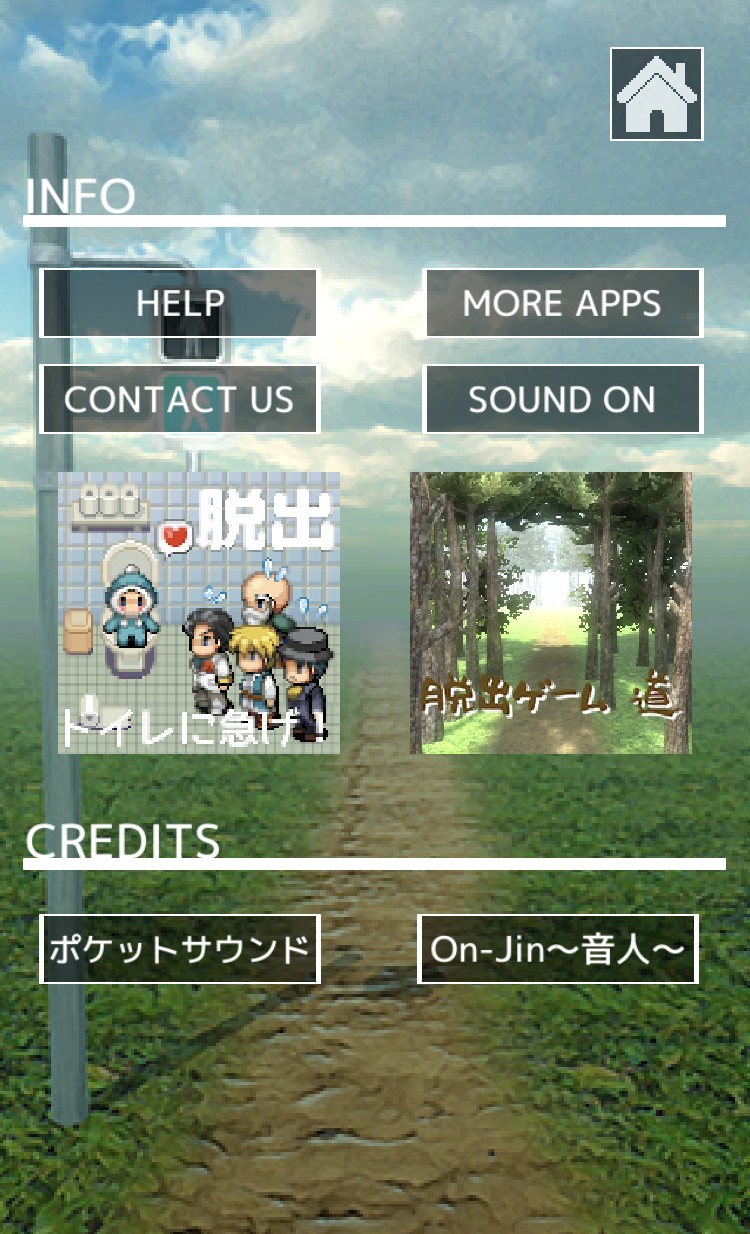Toggle the SOUND ON setting
Image resolution: width=750 pixels, height=1234 pixels.
pyautogui.click(x=563, y=399)
